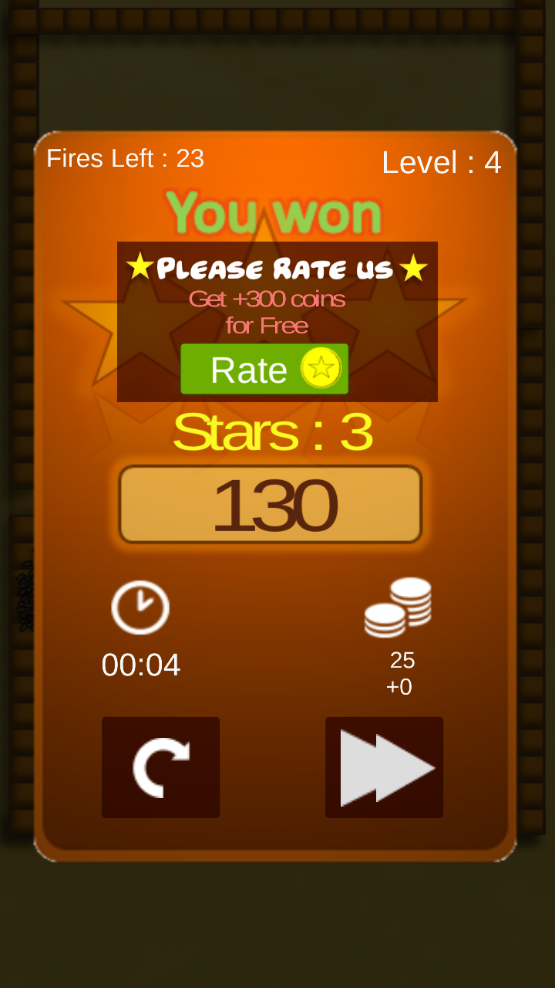The height and width of the screenshot is (988, 555).
Task: Restart the level with the replay arrow
Action: click(161, 767)
